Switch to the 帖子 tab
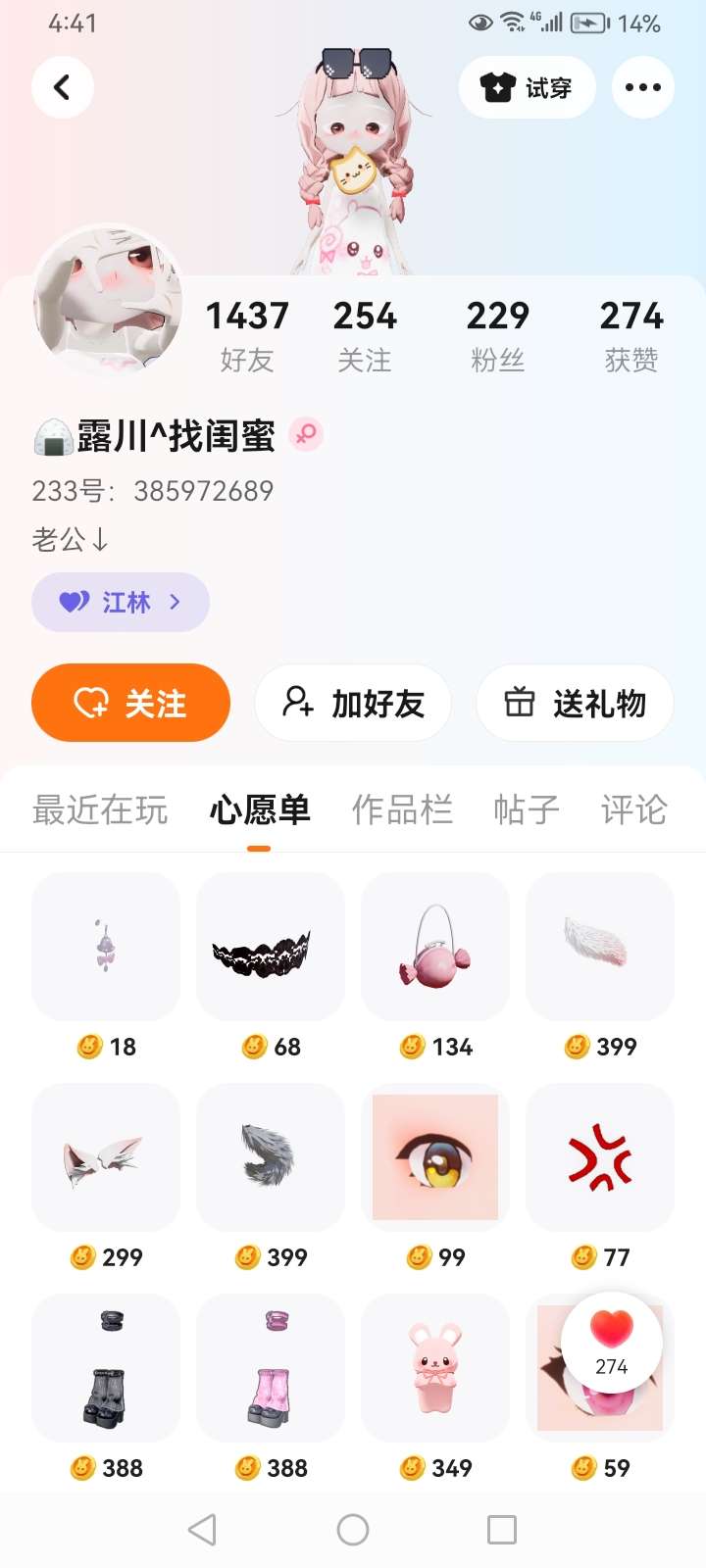706x1568 pixels. pyautogui.click(x=527, y=810)
